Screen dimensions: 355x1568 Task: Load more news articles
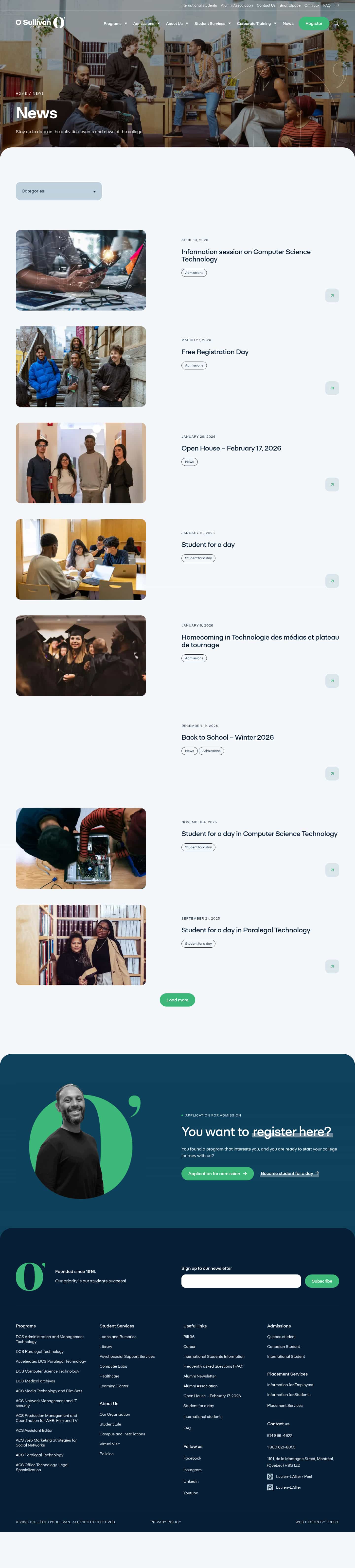click(x=177, y=1000)
